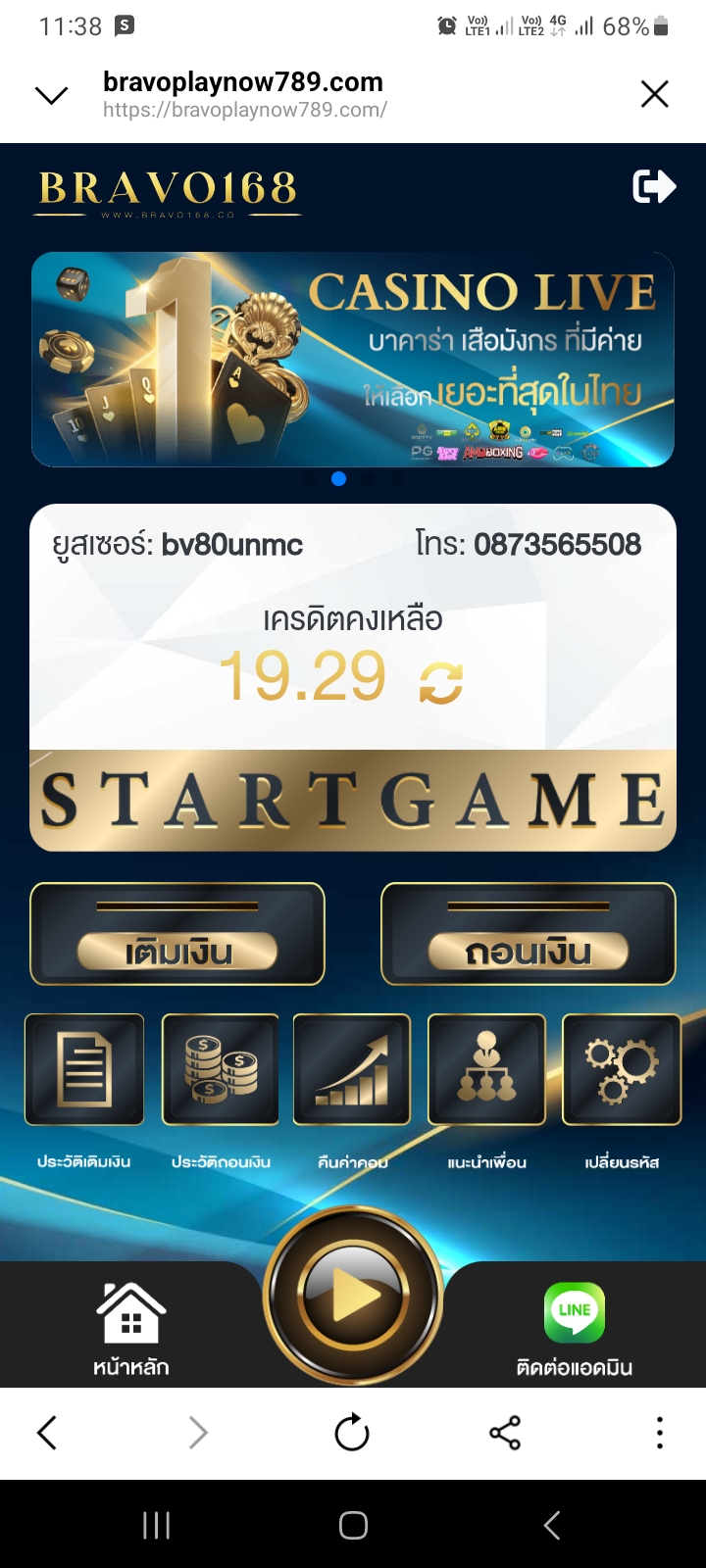Open the Casino Live promo banner

pos(353,360)
